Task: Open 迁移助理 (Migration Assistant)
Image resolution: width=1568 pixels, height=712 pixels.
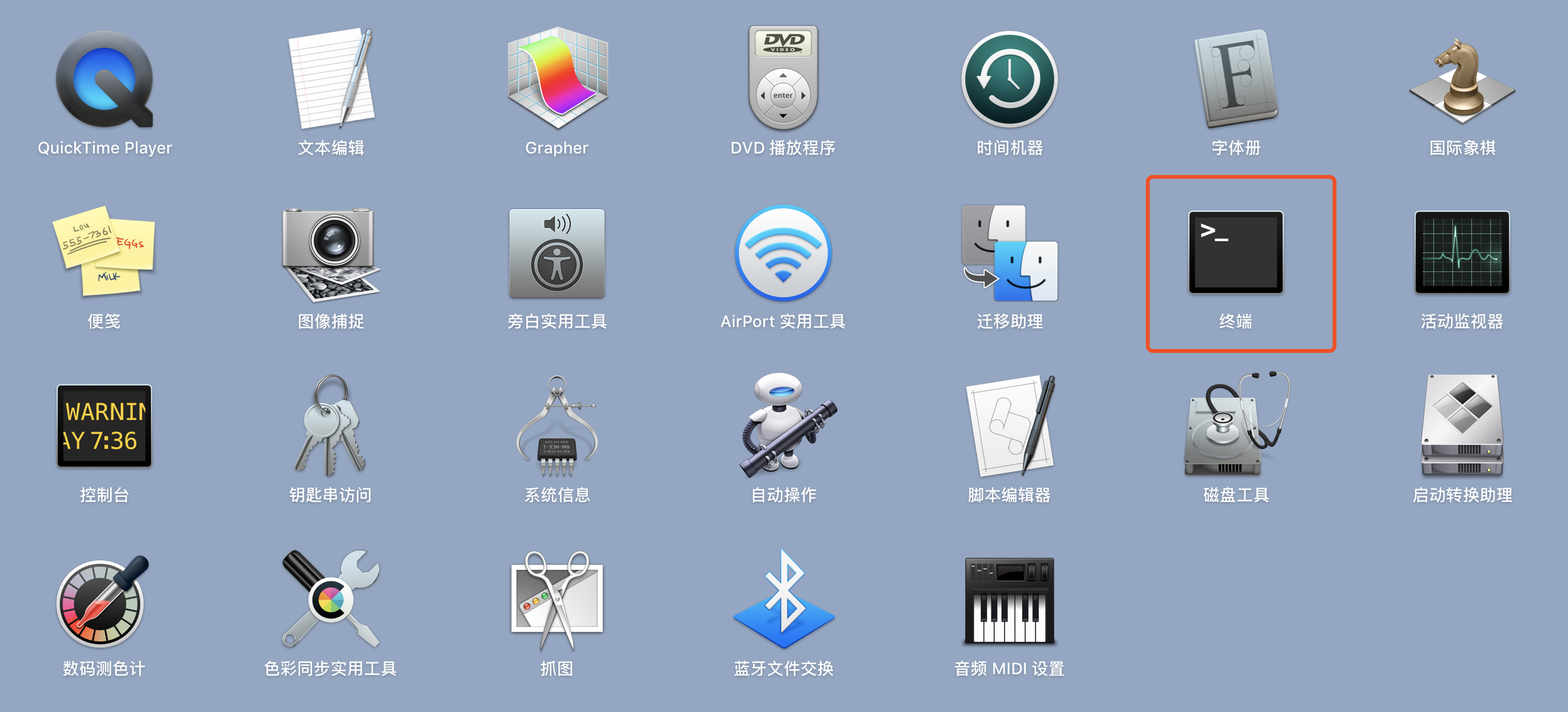Action: 1009,253
